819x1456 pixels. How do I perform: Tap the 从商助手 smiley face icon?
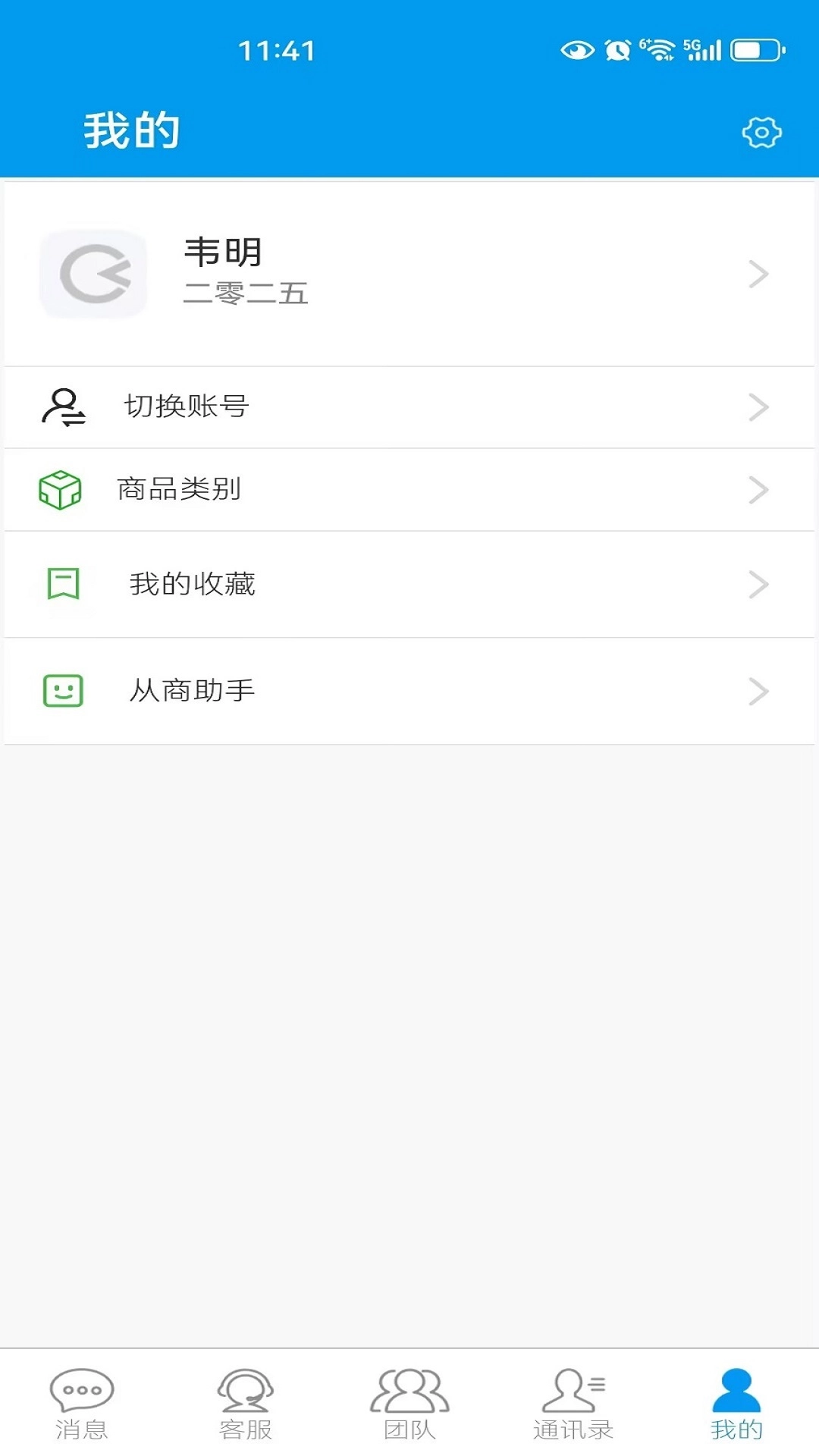[x=64, y=691]
